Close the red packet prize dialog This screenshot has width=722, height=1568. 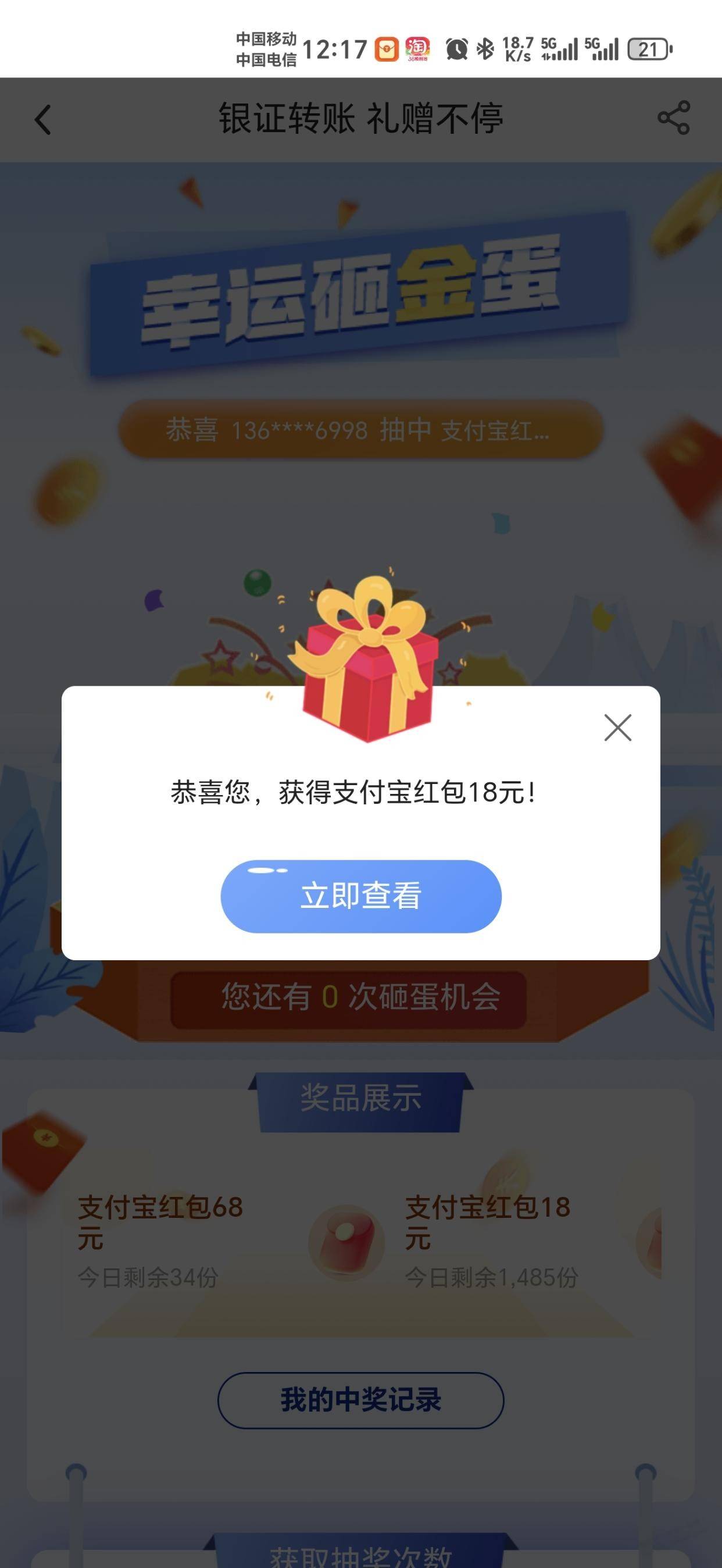pos(617,728)
